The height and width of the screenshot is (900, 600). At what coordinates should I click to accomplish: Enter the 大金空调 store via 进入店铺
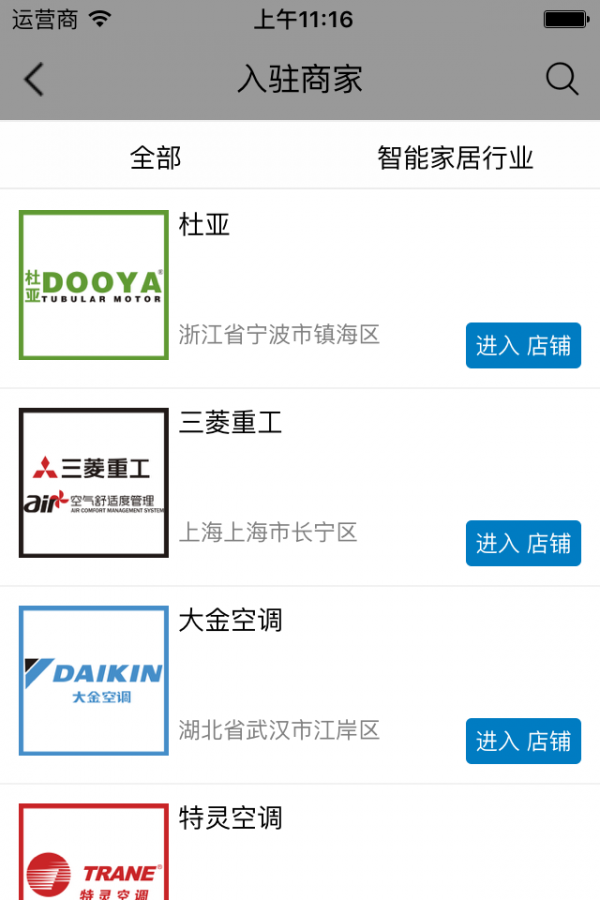523,742
